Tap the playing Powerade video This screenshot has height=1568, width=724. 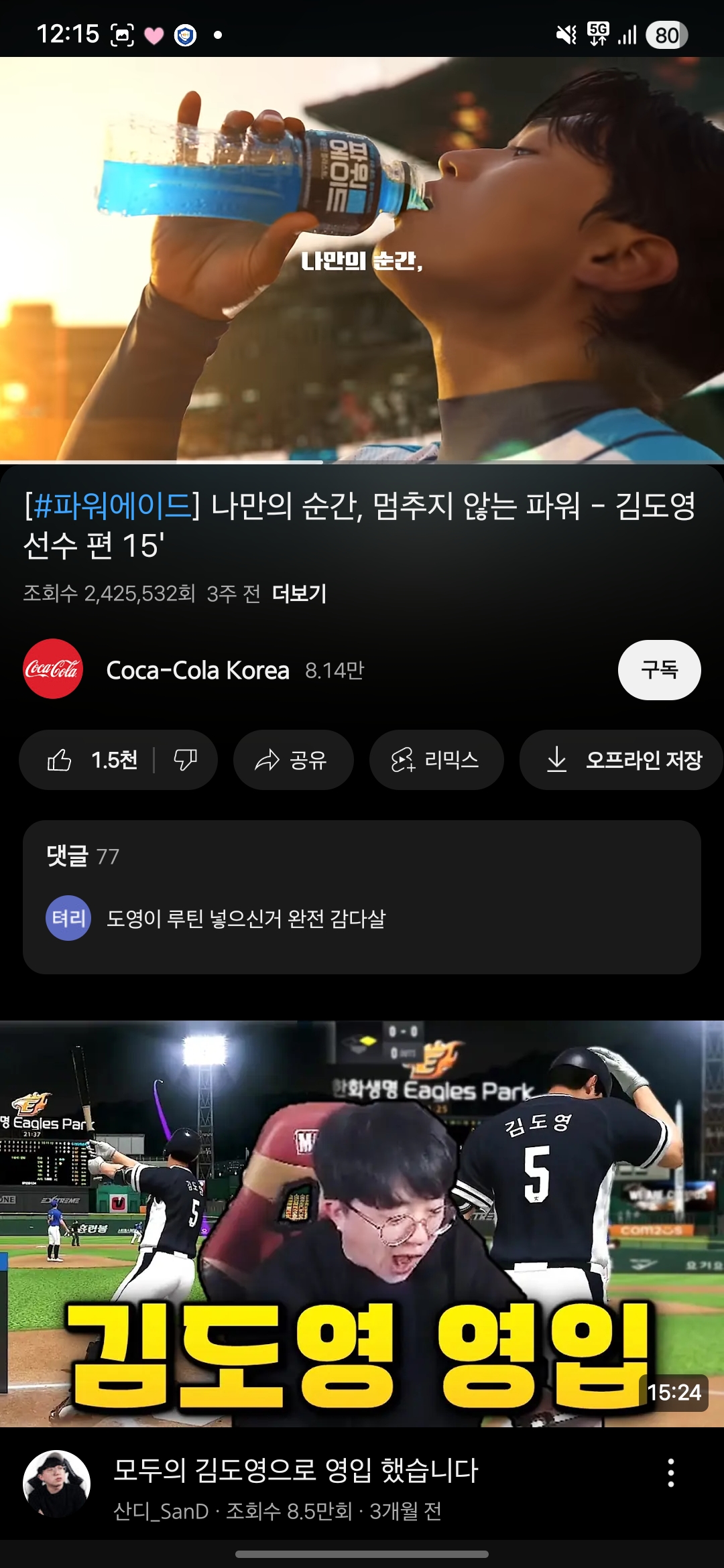[362, 259]
